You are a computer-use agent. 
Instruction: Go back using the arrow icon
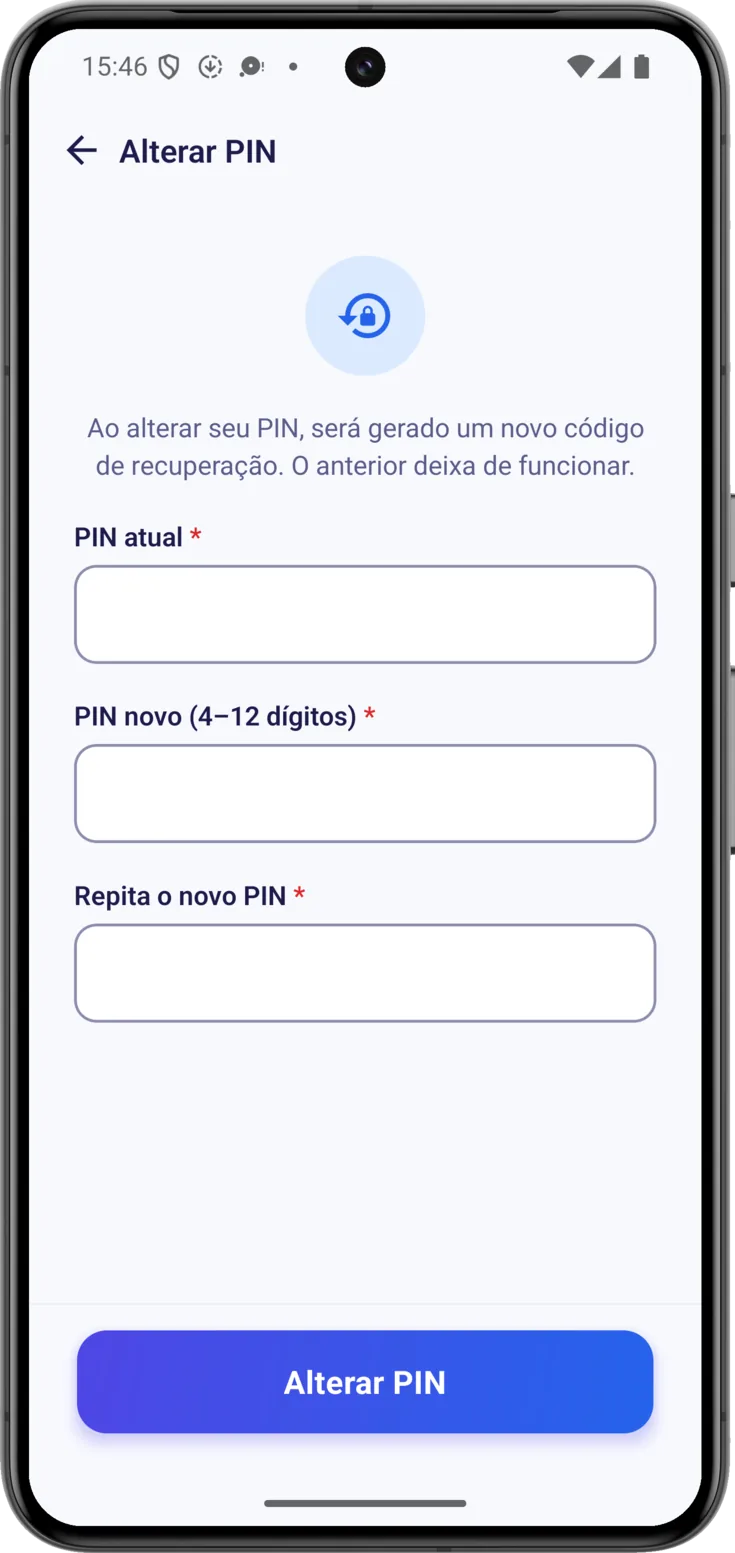[x=81, y=151]
